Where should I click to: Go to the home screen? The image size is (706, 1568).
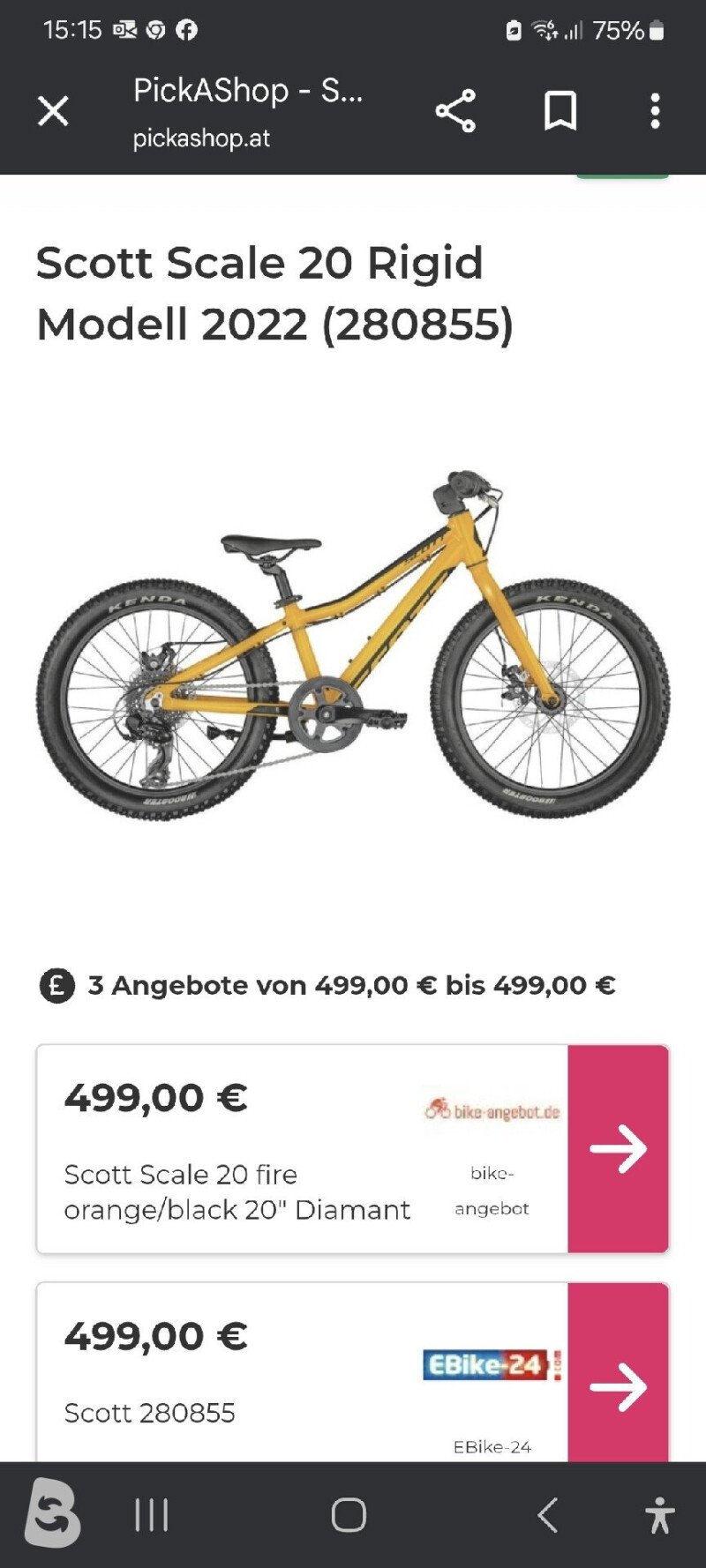click(x=349, y=1515)
